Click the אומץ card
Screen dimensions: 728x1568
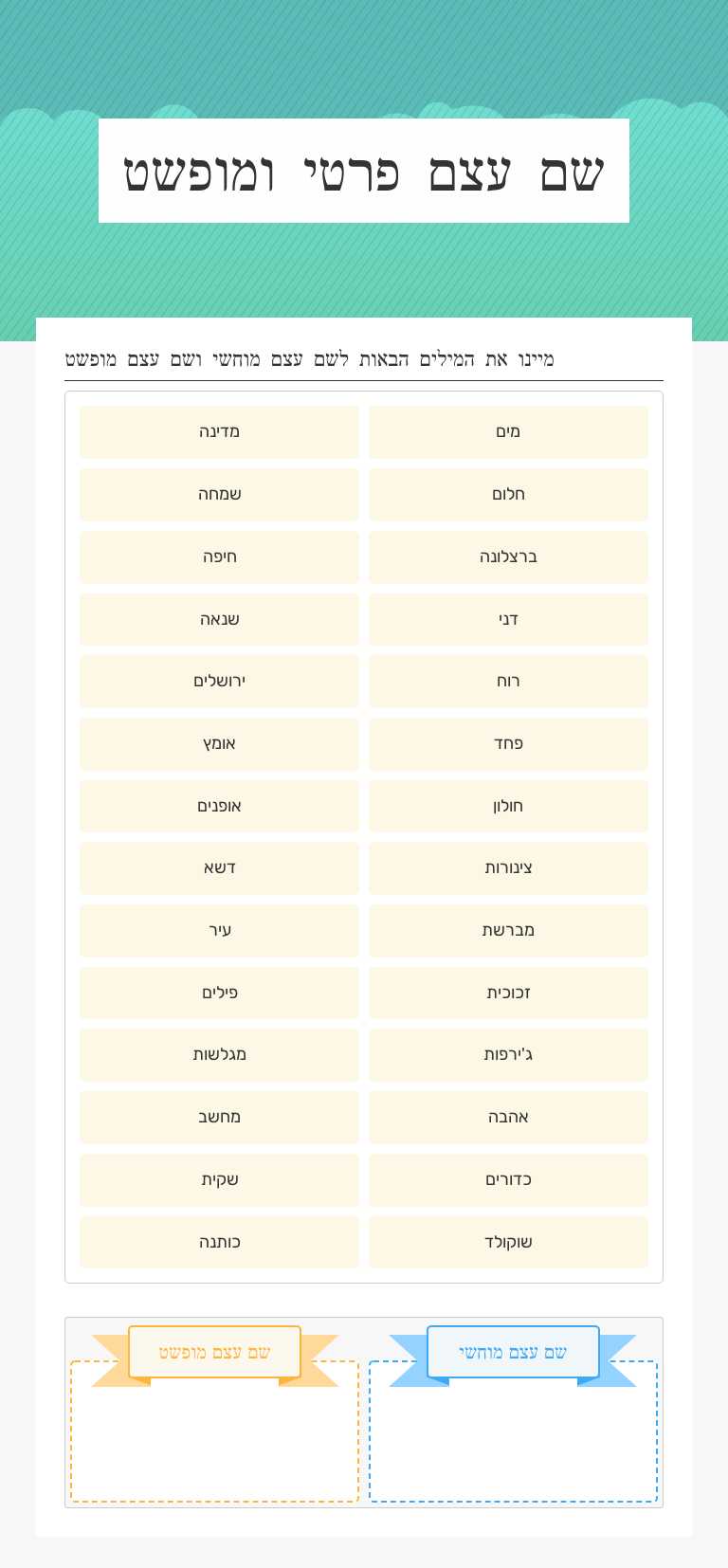pos(219,743)
